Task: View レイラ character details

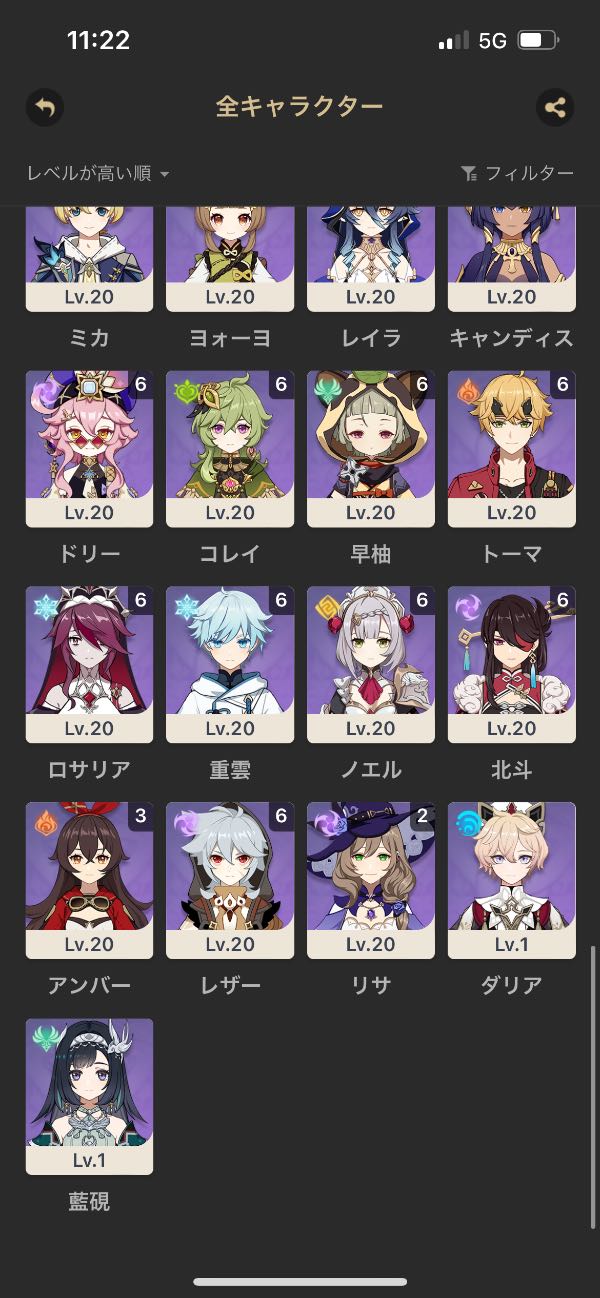Action: tap(371, 260)
